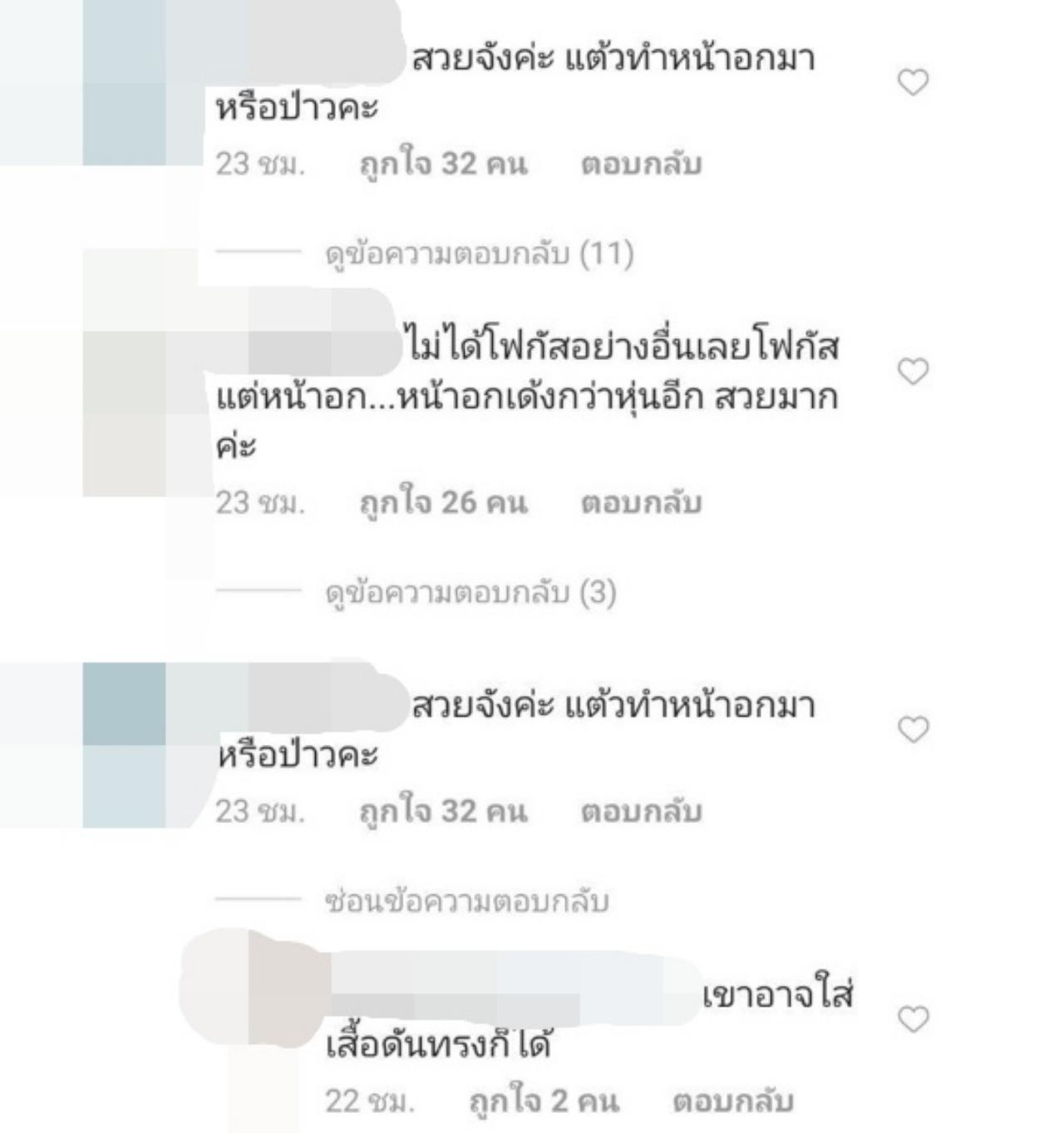This screenshot has height=1133, width=1064.
Task: Open the ถูกใจ 2 คน likes list
Action: tap(544, 1101)
